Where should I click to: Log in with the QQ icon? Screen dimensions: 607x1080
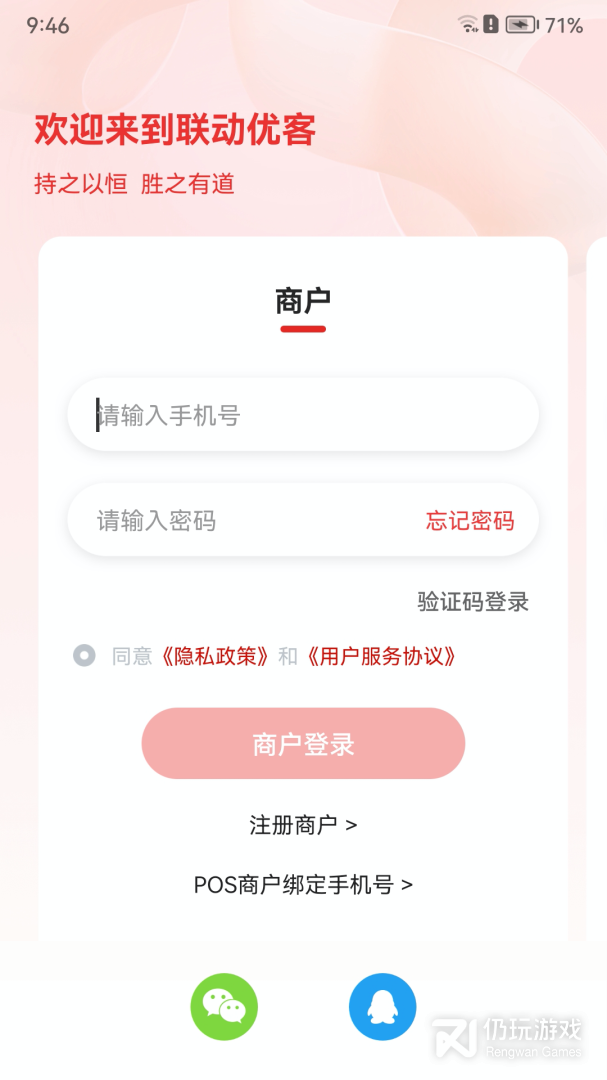tap(382, 1007)
